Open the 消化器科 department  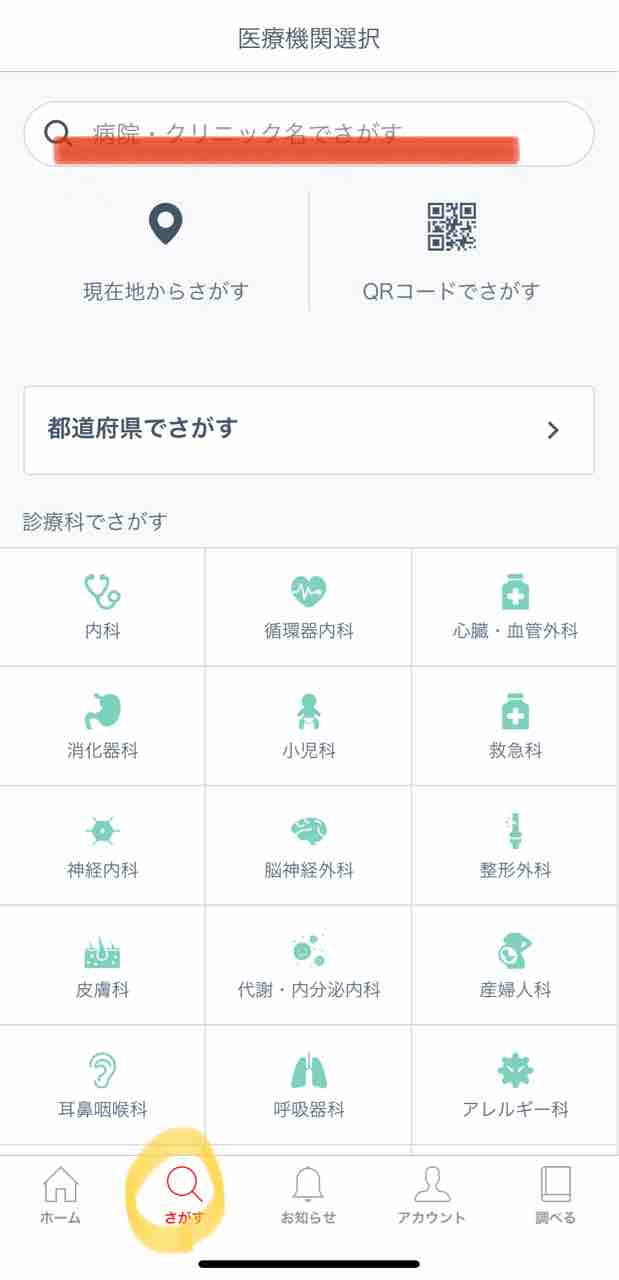(102, 726)
